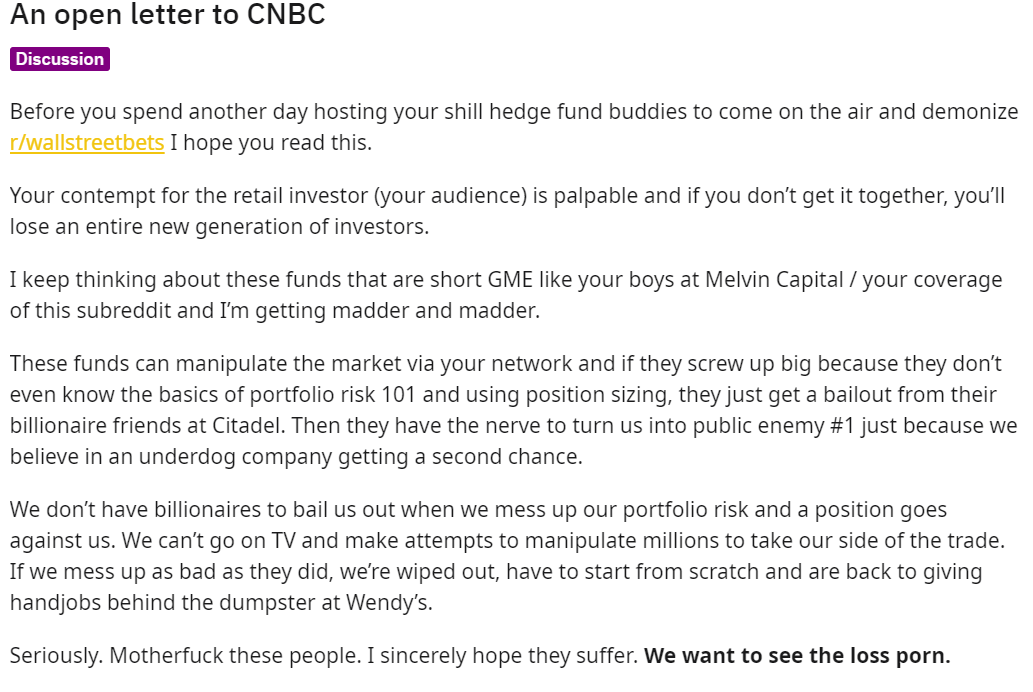Tap the Discussion flair tag
1033x692 pixels.
point(60,59)
